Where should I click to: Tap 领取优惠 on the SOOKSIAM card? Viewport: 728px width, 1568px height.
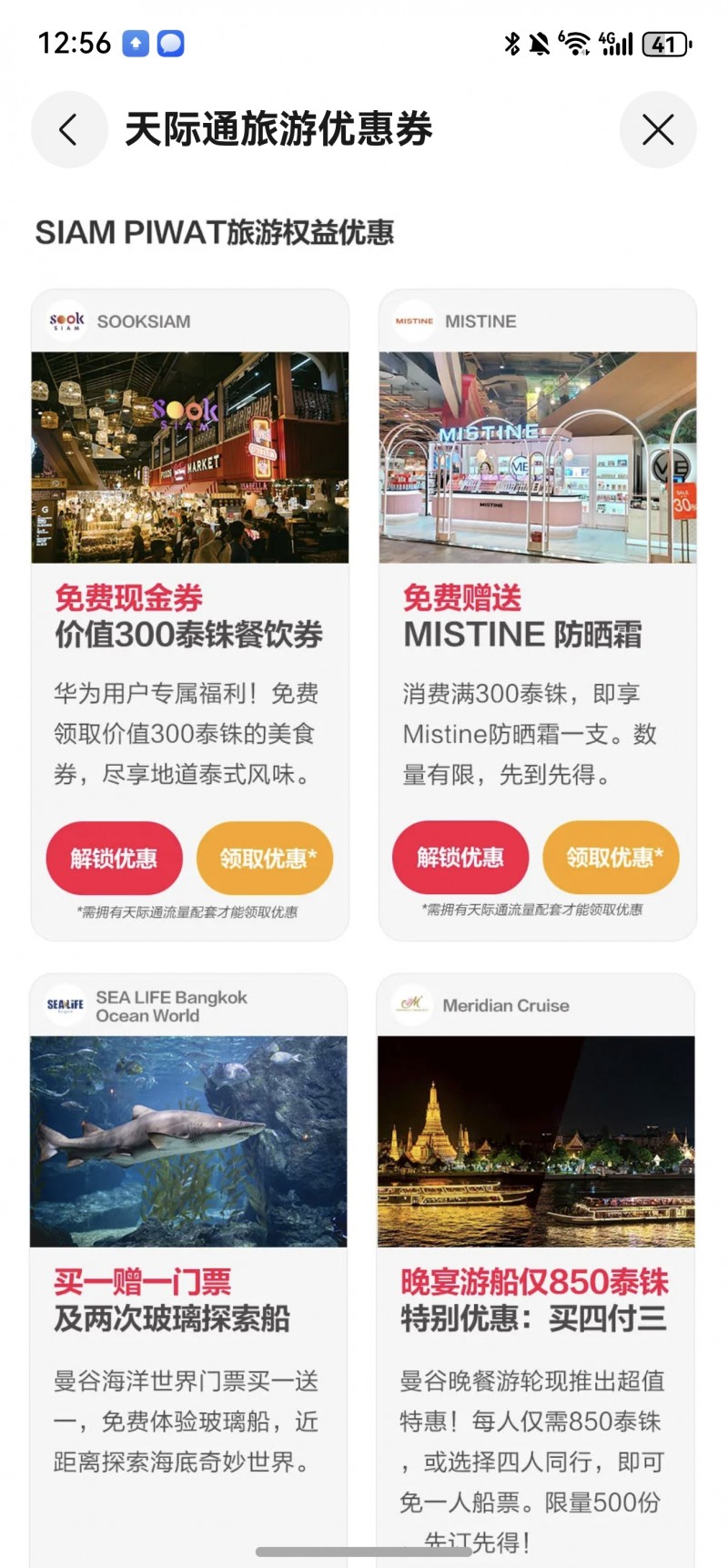pos(265,858)
